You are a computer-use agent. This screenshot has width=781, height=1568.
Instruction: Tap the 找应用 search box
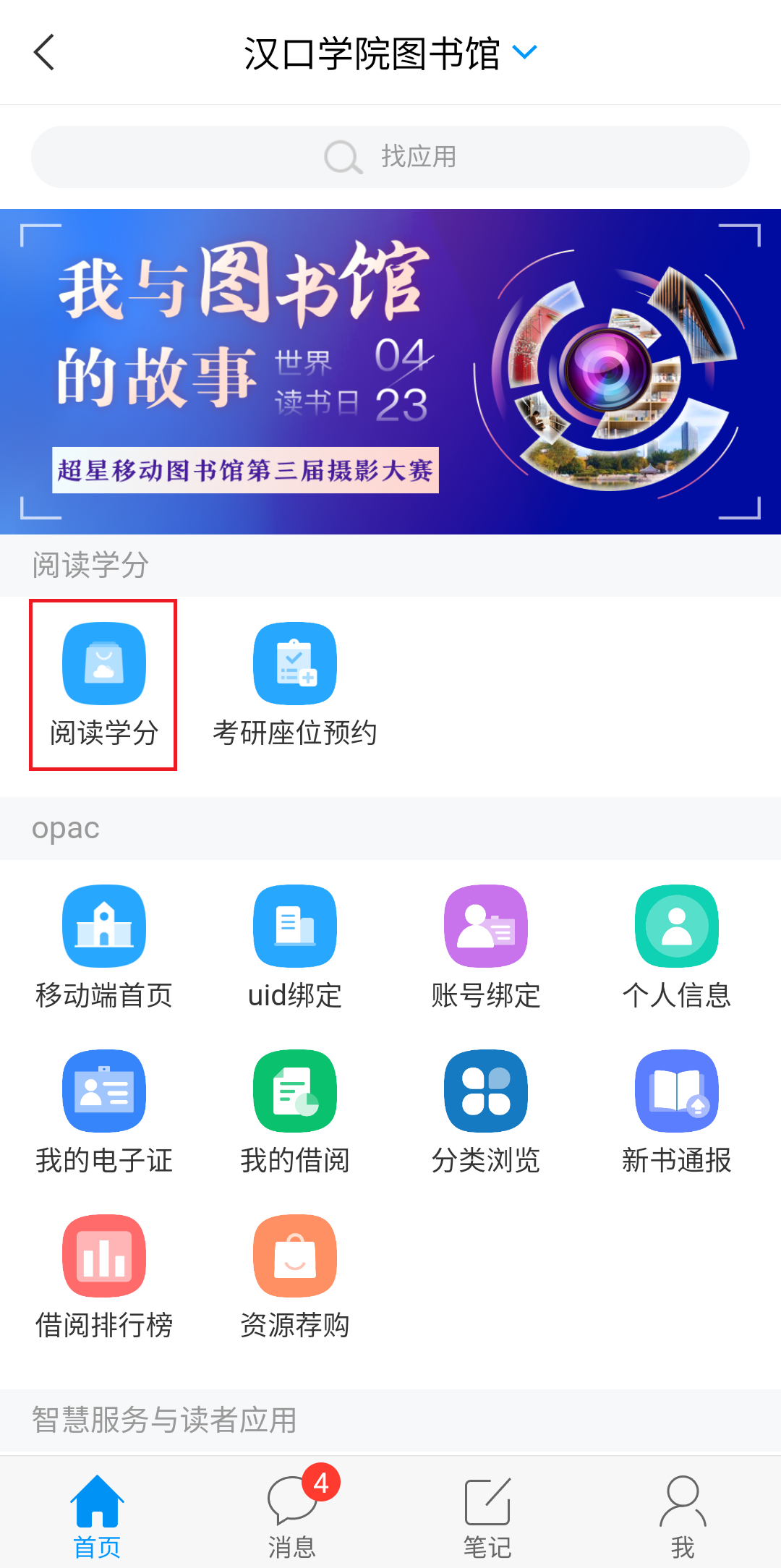pos(390,157)
